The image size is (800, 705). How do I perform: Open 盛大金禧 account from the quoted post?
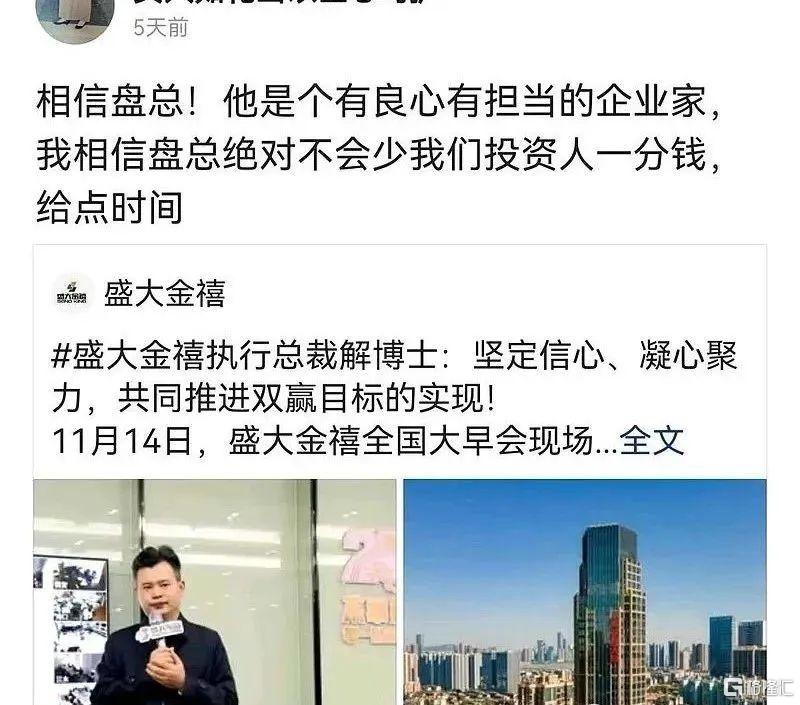[x=165, y=294]
